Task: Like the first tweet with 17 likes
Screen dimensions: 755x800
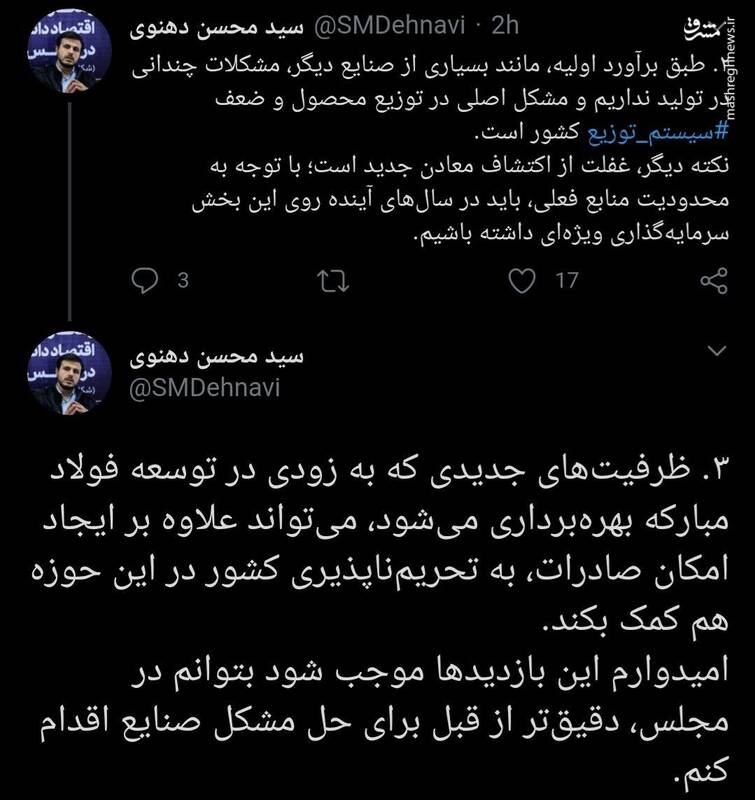Action: (522, 281)
